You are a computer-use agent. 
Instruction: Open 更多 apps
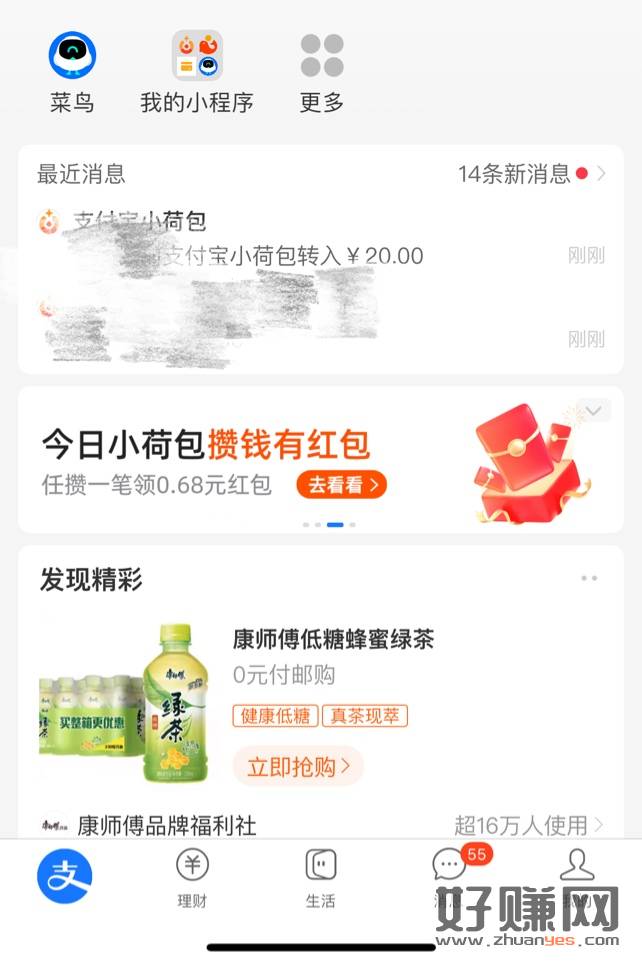pyautogui.click(x=322, y=71)
